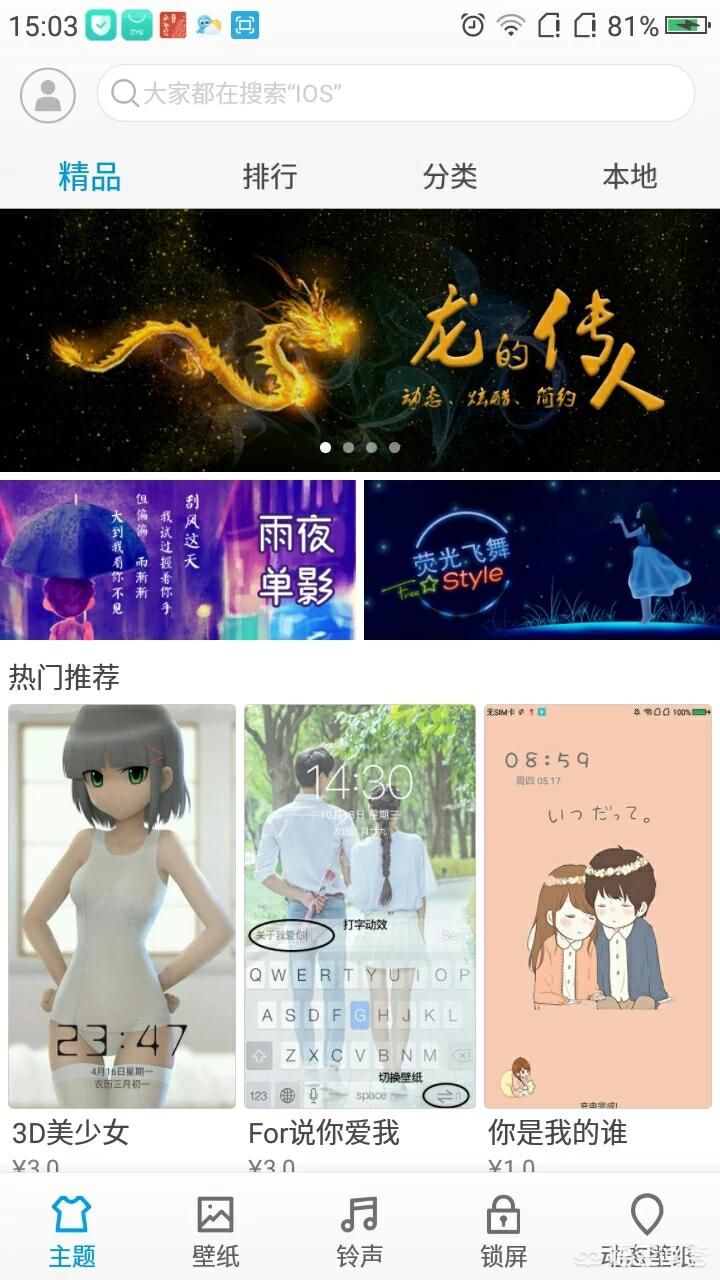Switch to the 分类 tab
Screen dimensions: 720x1280
click(450, 177)
